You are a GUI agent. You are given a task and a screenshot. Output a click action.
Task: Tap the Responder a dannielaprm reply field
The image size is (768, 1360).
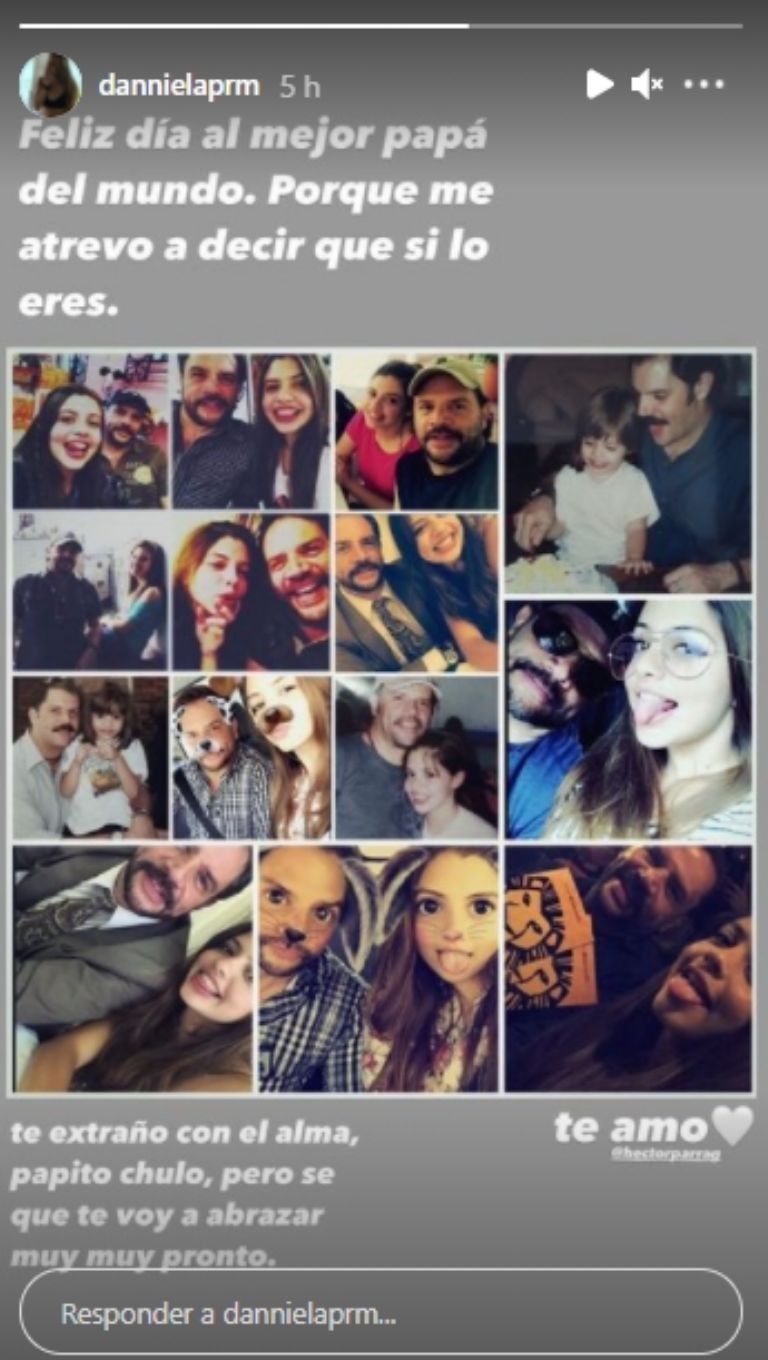(381, 1312)
